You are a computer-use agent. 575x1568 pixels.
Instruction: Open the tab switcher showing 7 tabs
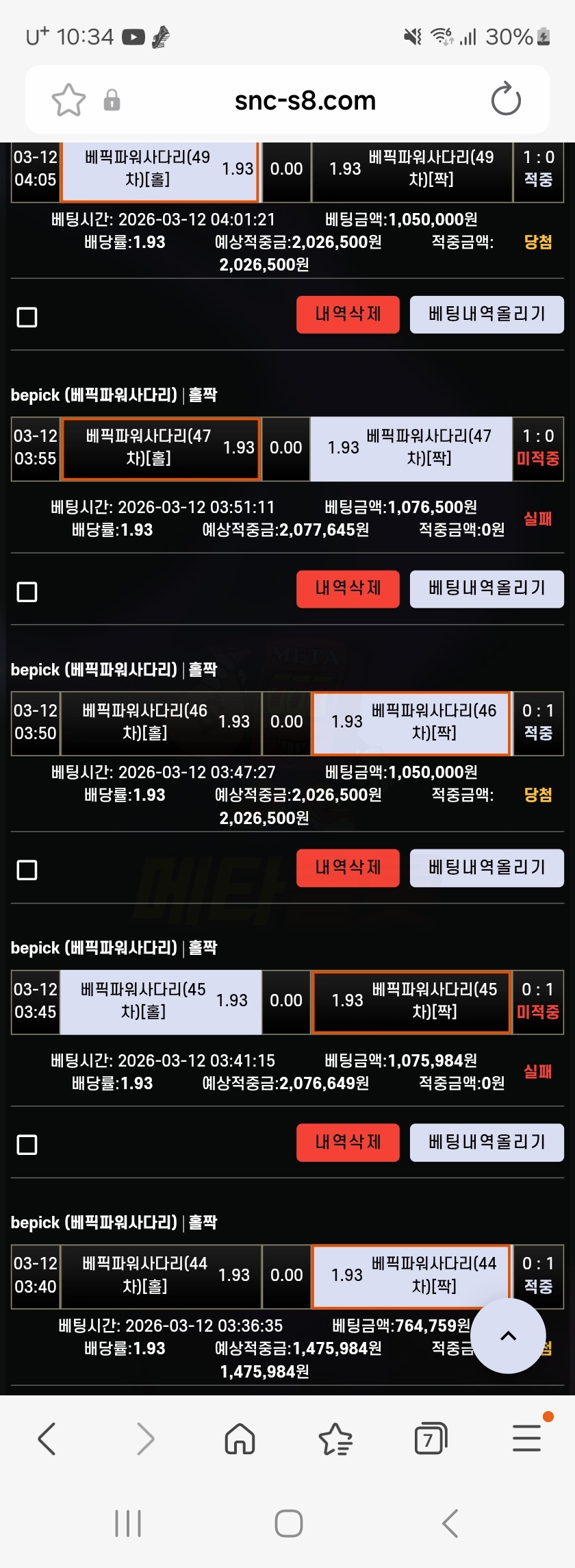click(x=431, y=1438)
